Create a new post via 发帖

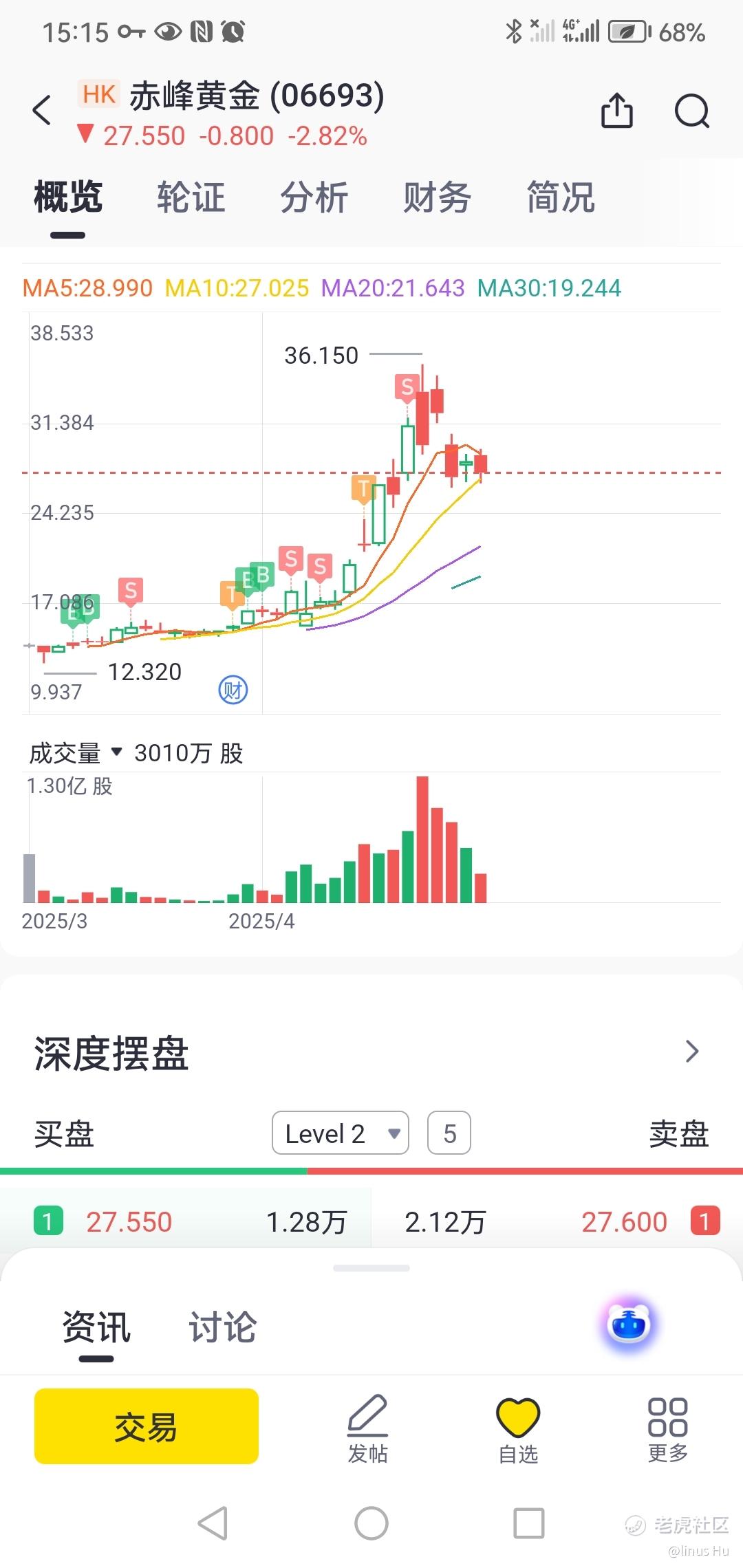[x=368, y=1428]
